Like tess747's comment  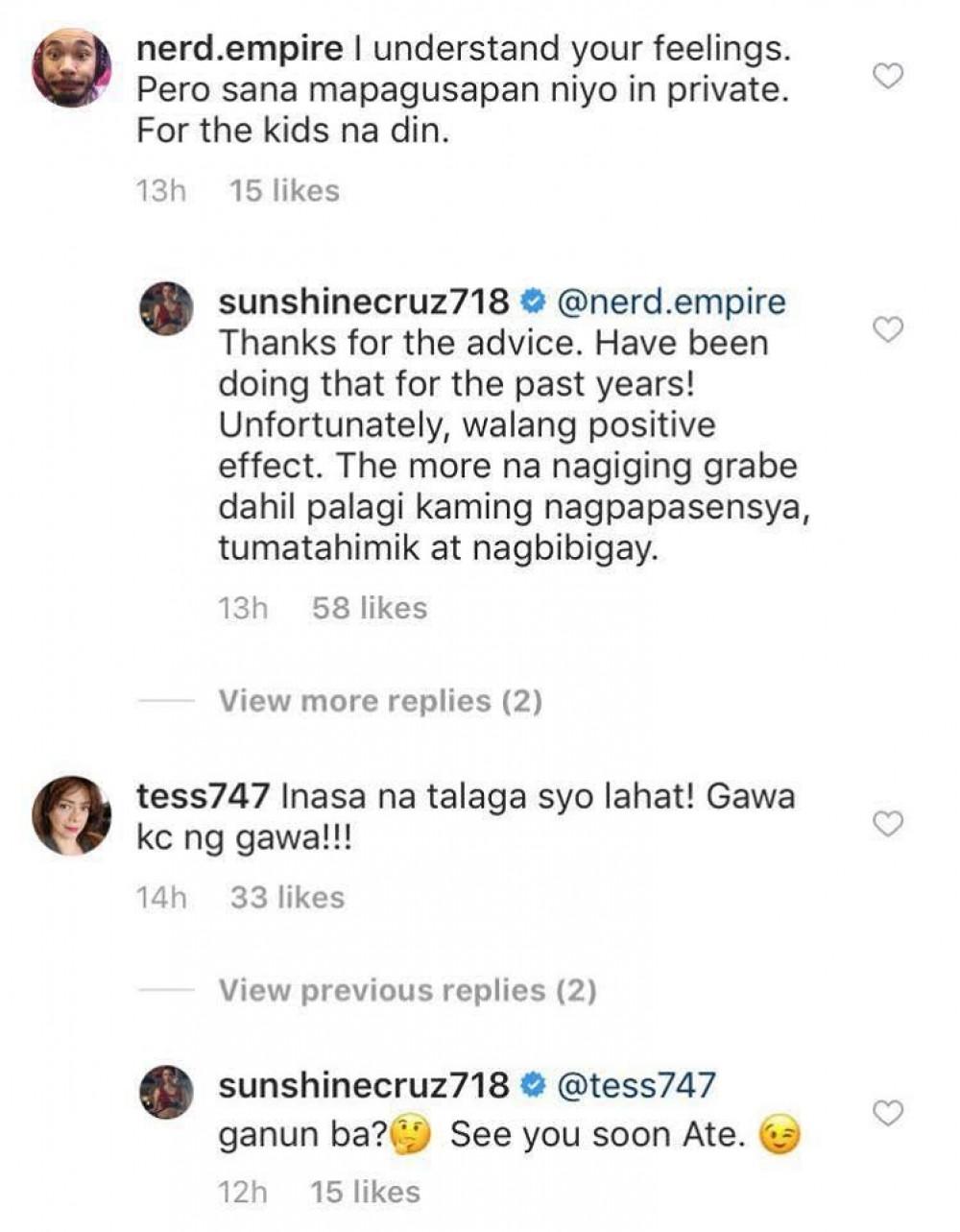[890, 823]
